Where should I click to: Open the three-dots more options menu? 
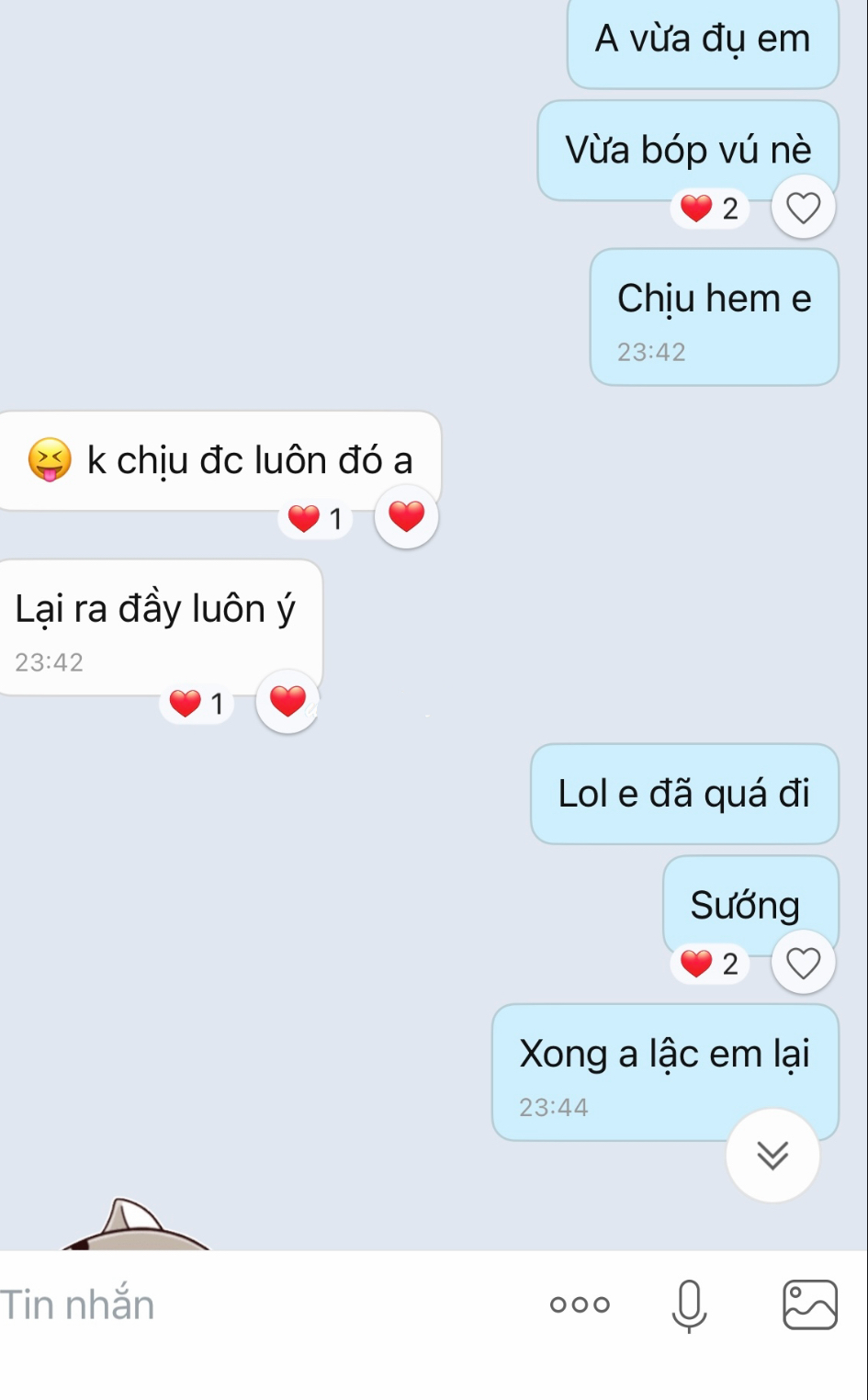point(580,1304)
